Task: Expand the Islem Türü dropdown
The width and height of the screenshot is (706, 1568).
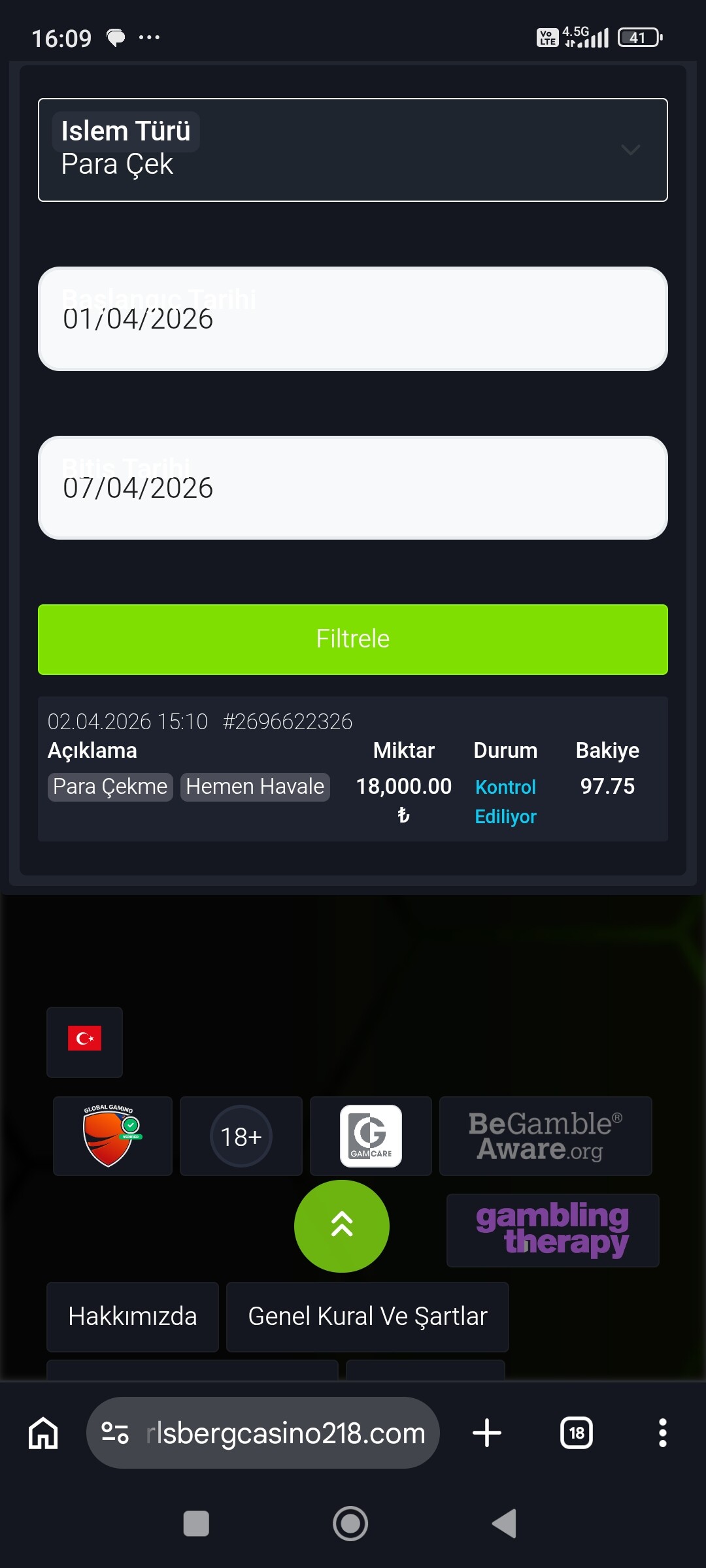Action: click(x=353, y=150)
